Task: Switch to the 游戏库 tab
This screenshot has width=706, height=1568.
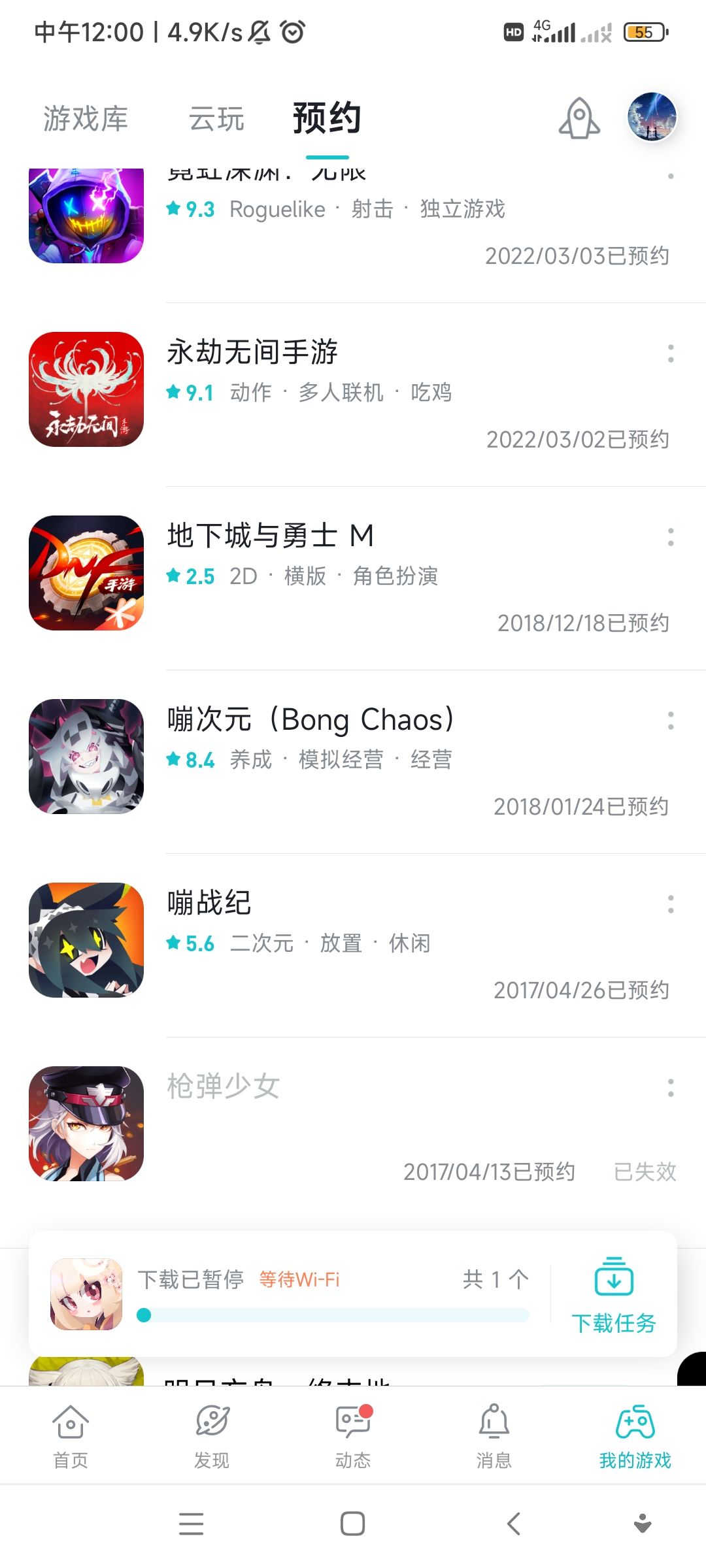Action: 86,119
